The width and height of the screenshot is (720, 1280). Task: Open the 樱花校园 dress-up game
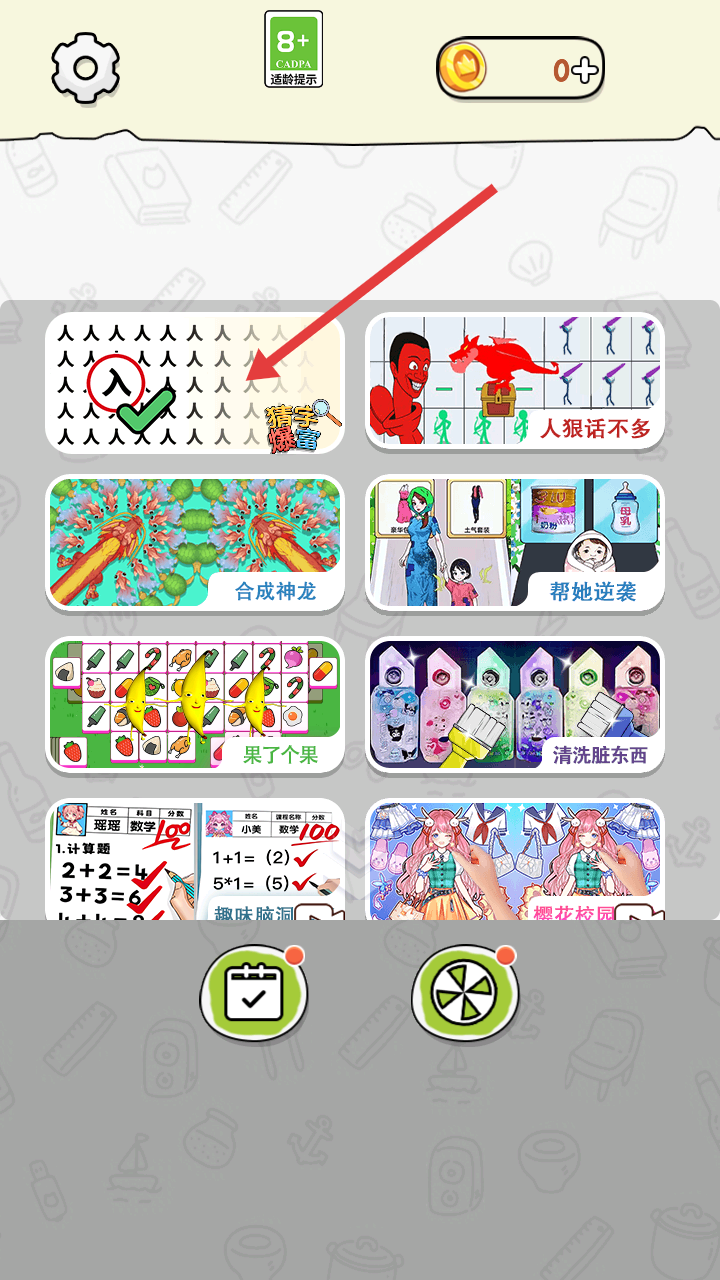coord(515,862)
